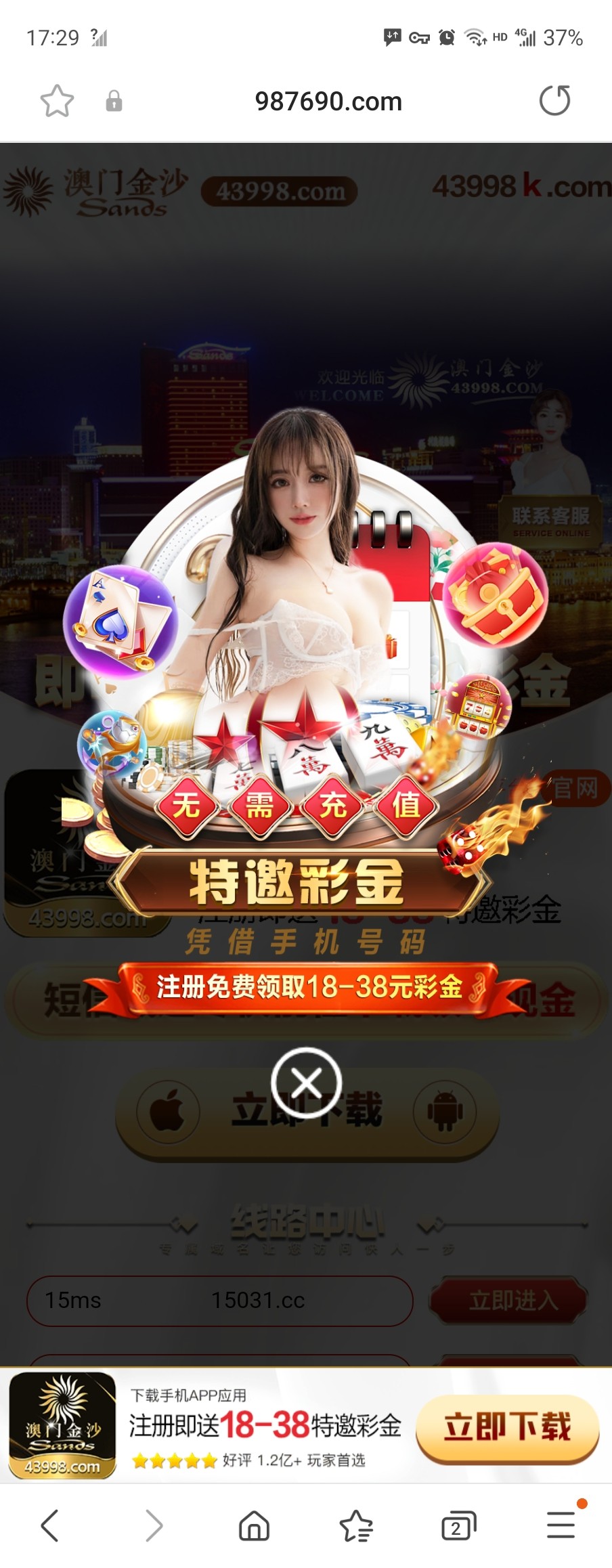Go back to the previous page
Viewport: 612px width, 1568px height.
coord(50,1527)
